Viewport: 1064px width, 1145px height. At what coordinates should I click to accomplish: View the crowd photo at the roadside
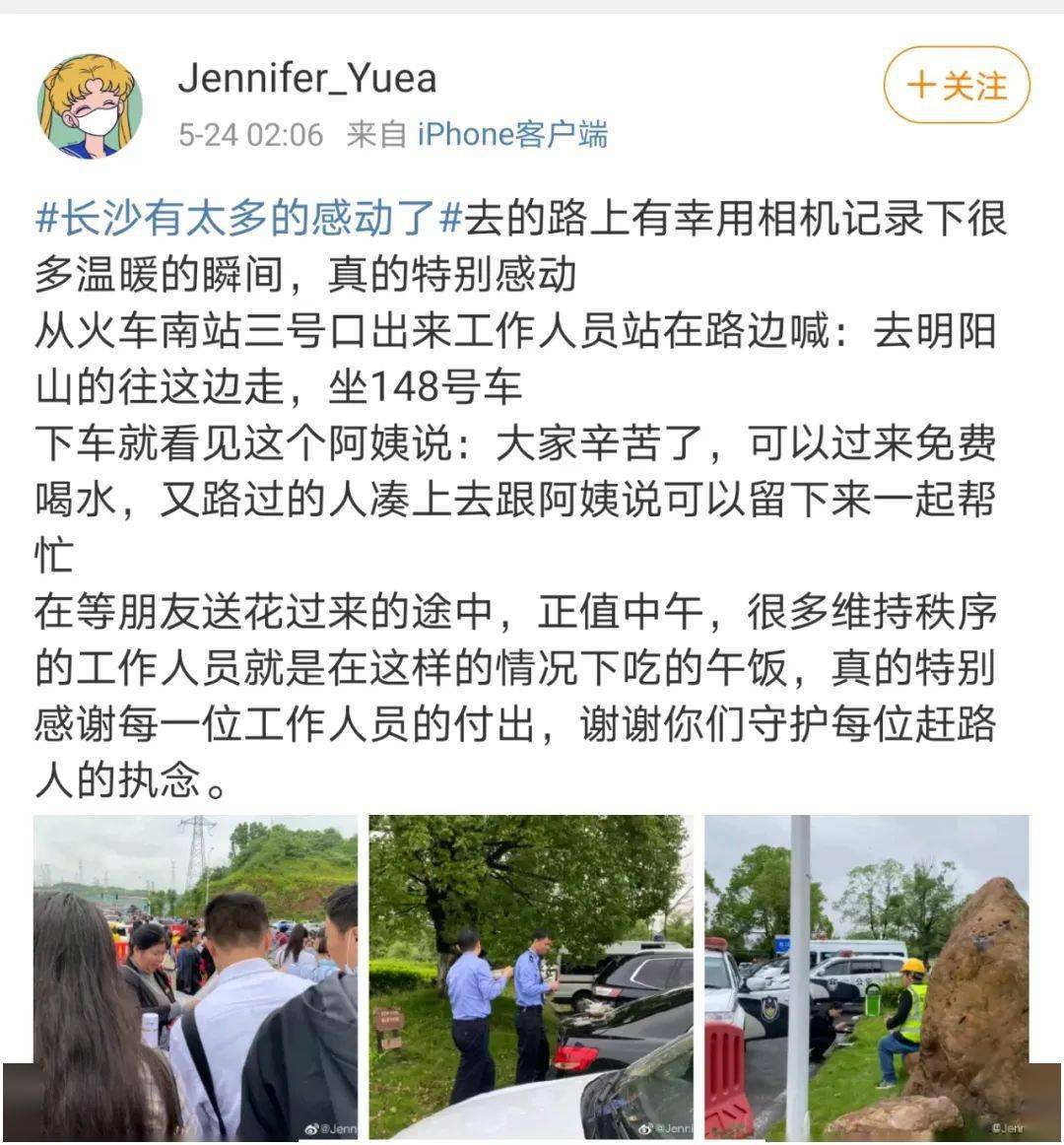click(195, 976)
